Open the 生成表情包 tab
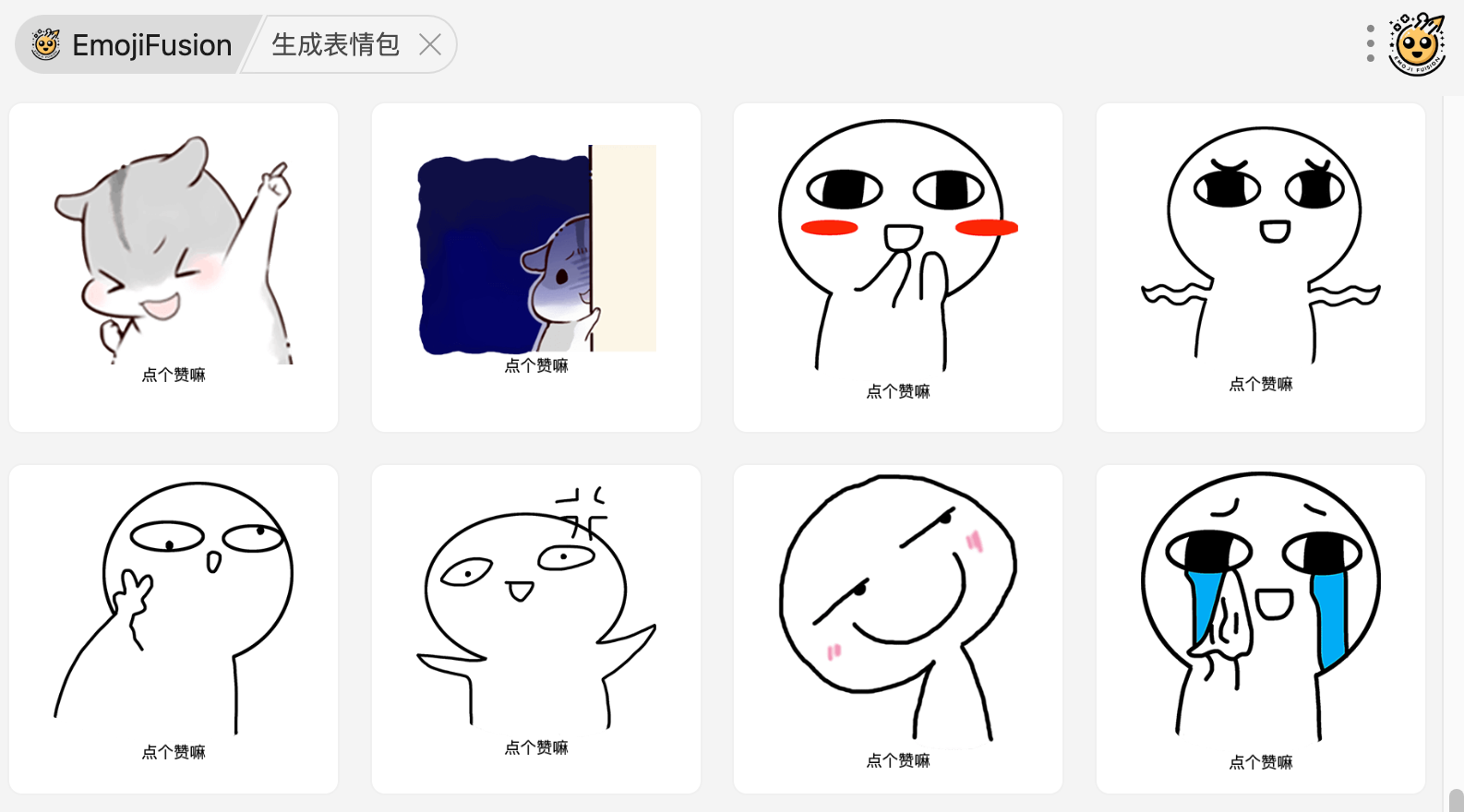Screen dimensions: 1464x812 (x=335, y=44)
